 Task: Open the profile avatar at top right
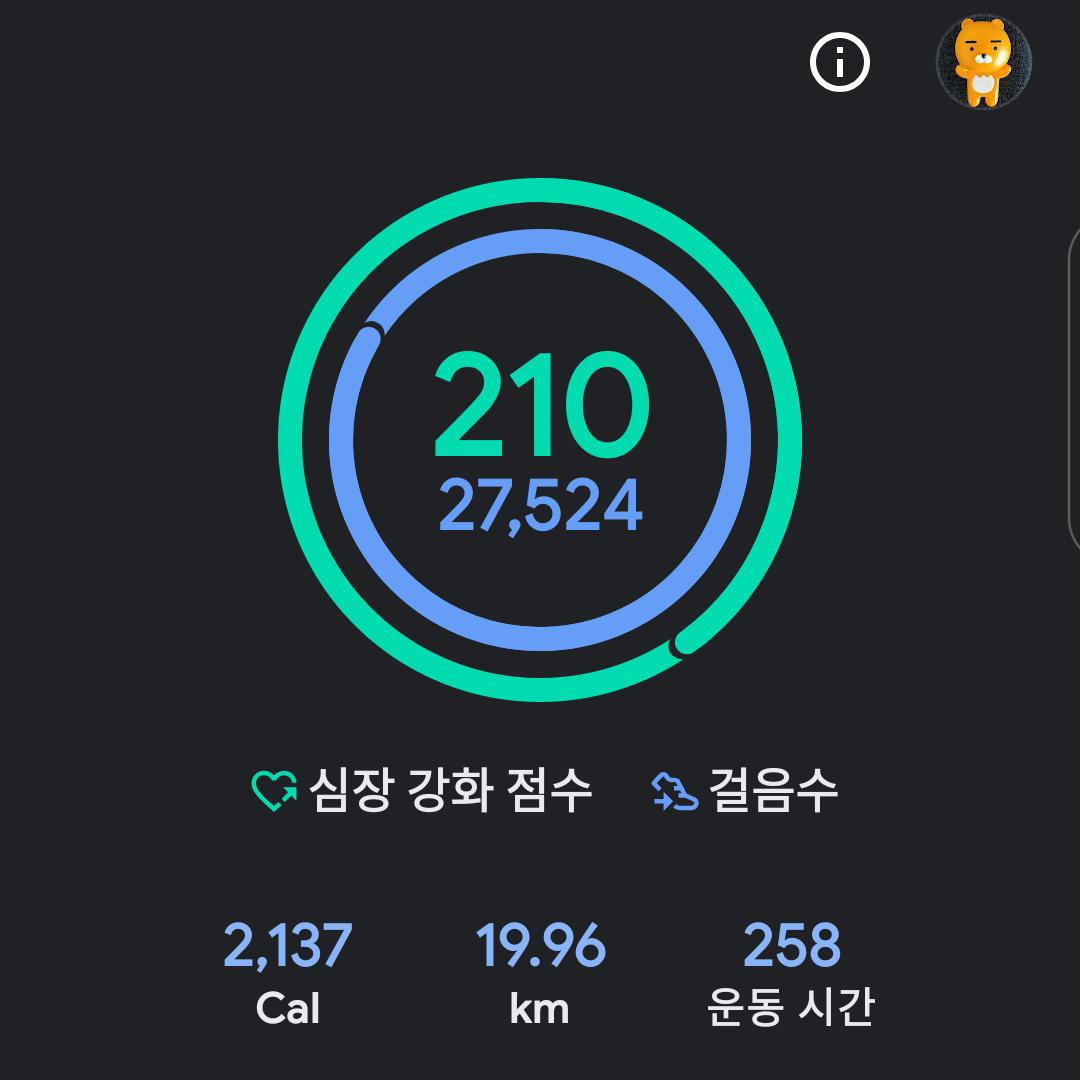[x=983, y=62]
